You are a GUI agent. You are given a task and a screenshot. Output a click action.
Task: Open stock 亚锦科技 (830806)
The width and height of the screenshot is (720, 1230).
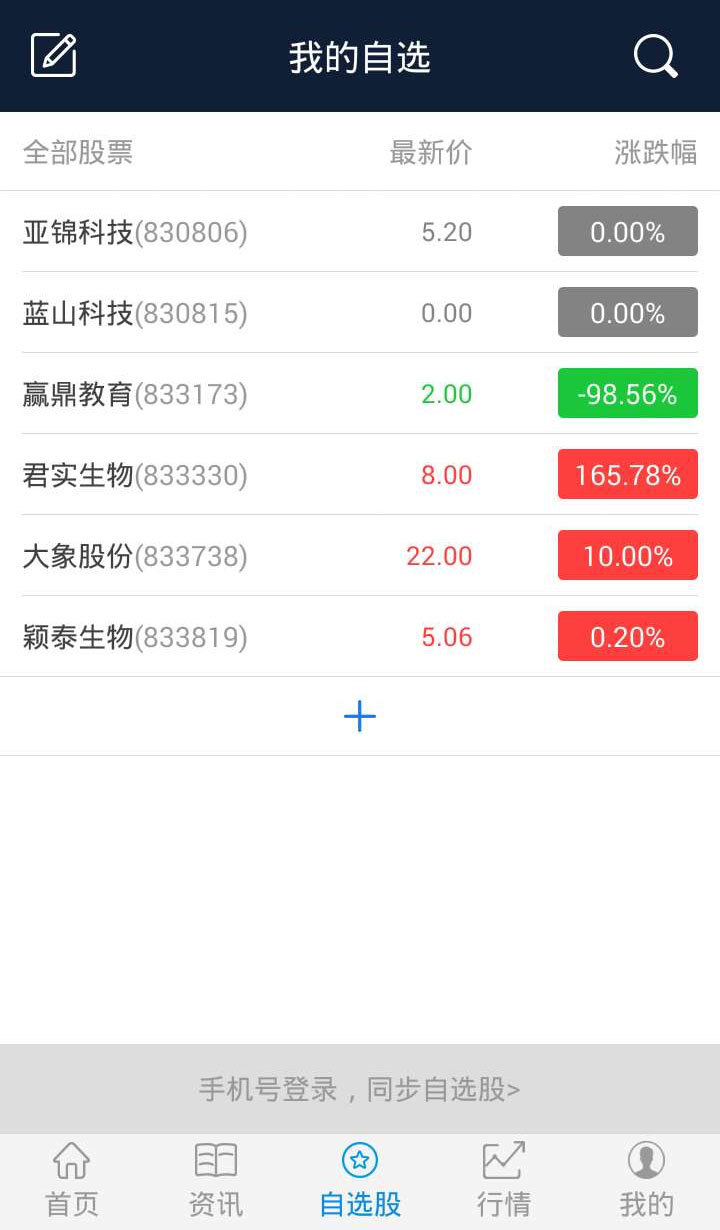(135, 232)
